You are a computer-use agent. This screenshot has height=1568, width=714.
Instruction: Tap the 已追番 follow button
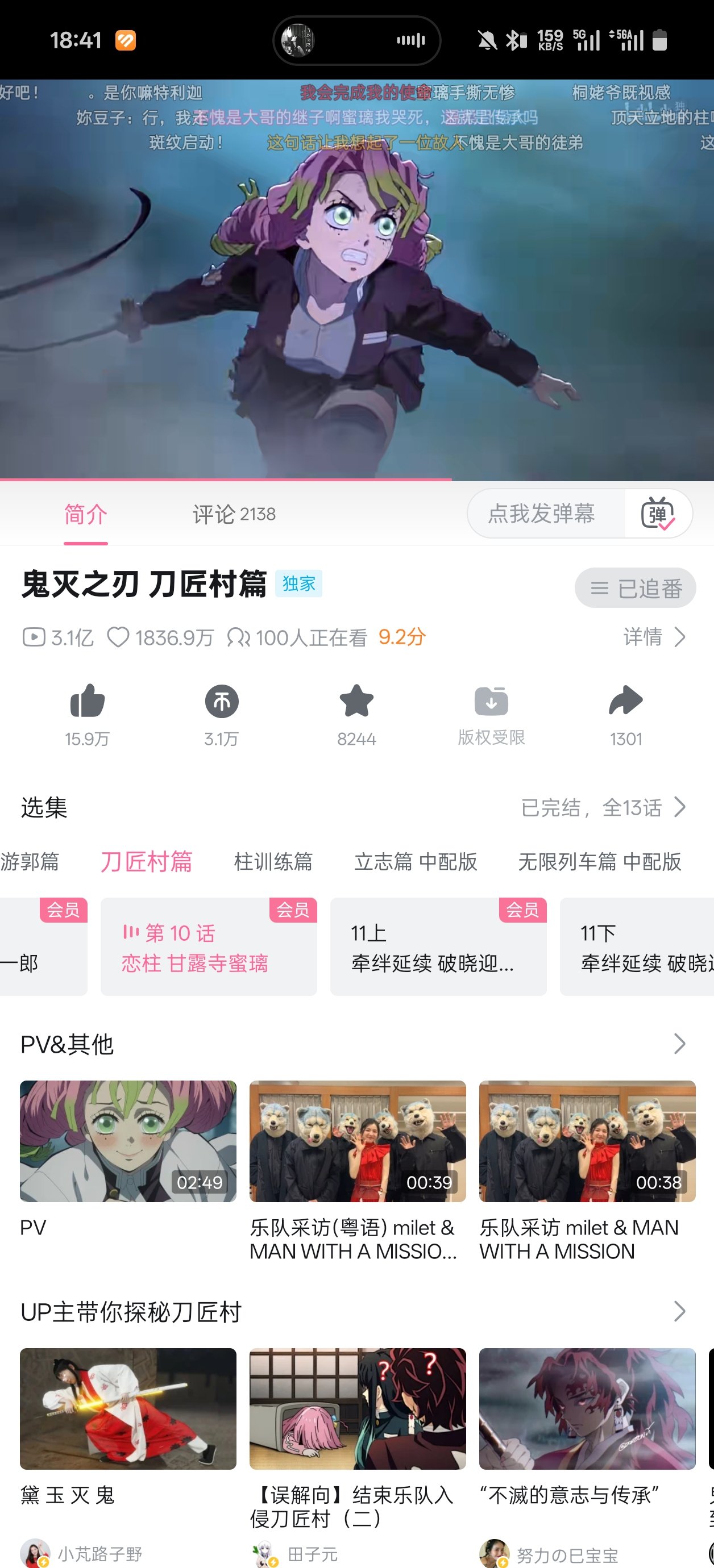coord(635,588)
